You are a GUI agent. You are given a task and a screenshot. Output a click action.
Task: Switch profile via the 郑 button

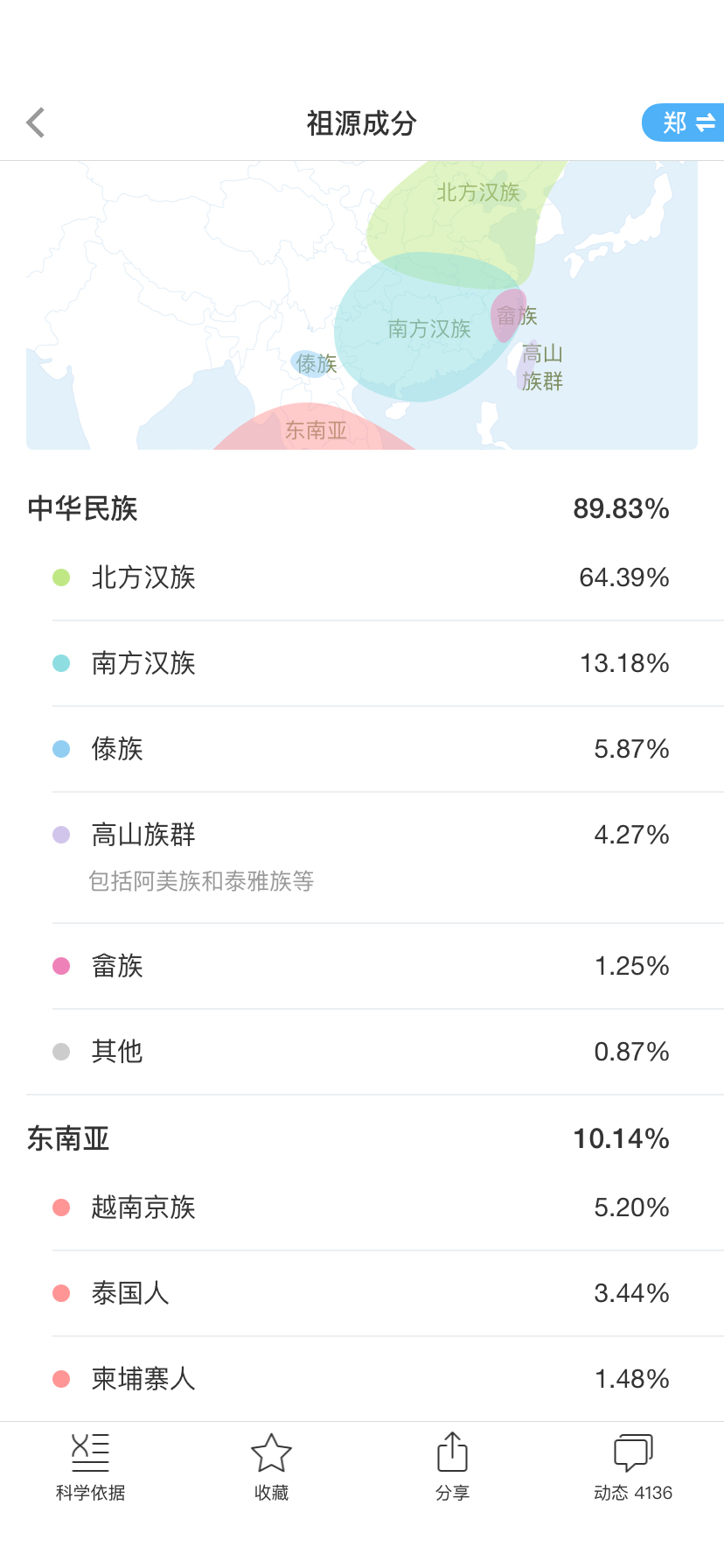coord(684,122)
